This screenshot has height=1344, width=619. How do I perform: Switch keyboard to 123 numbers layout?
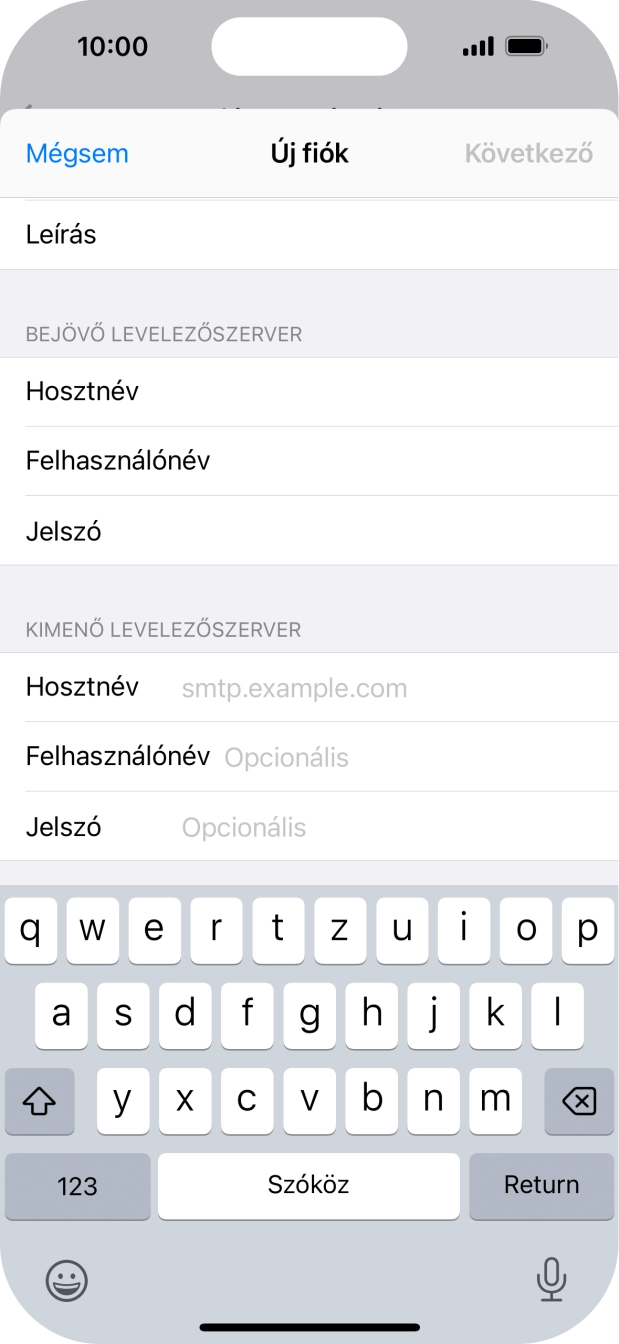77,1186
